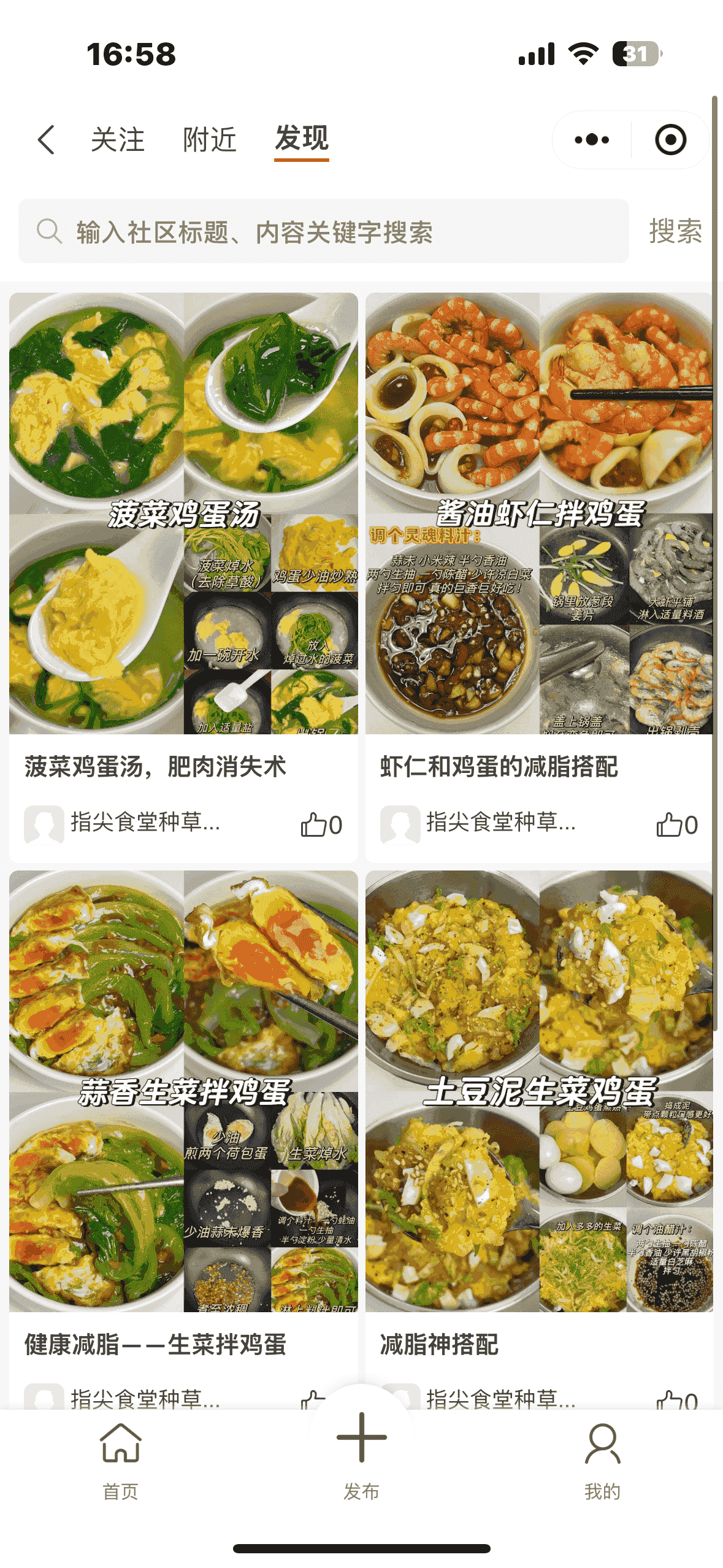Like the 虾仁和鸡蛋的减脂搭配 post
This screenshot has width=723, height=1568.
click(x=676, y=824)
